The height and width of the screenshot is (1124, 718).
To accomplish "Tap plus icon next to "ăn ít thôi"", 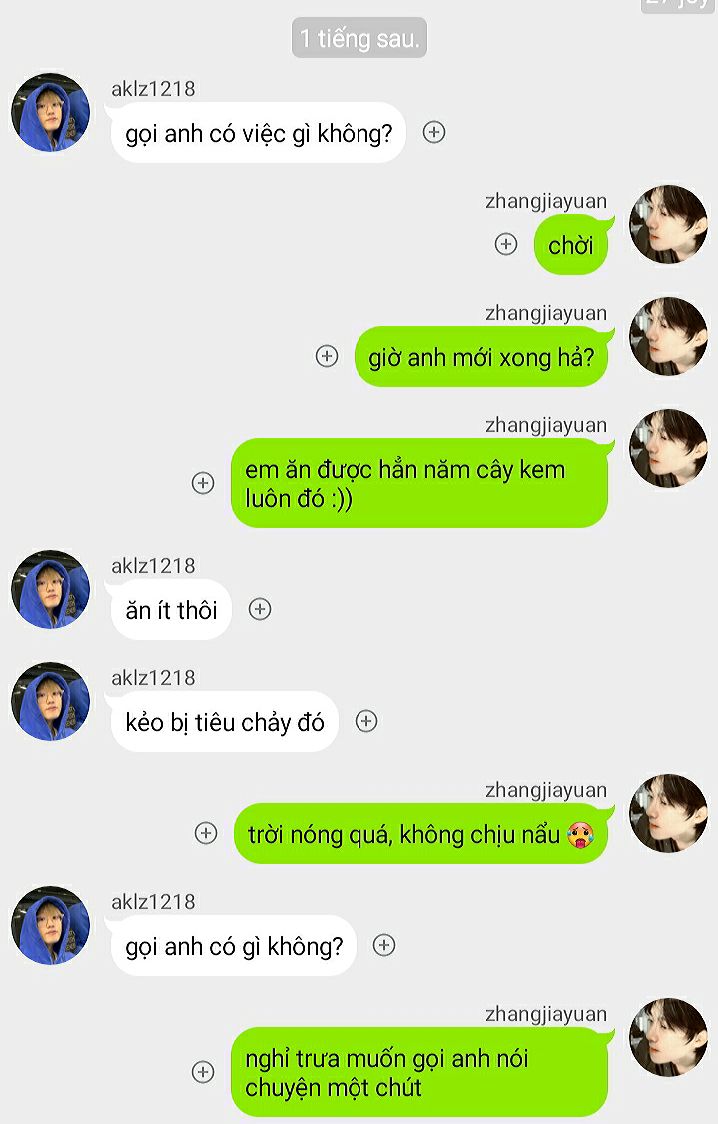I will pyautogui.click(x=260, y=608).
